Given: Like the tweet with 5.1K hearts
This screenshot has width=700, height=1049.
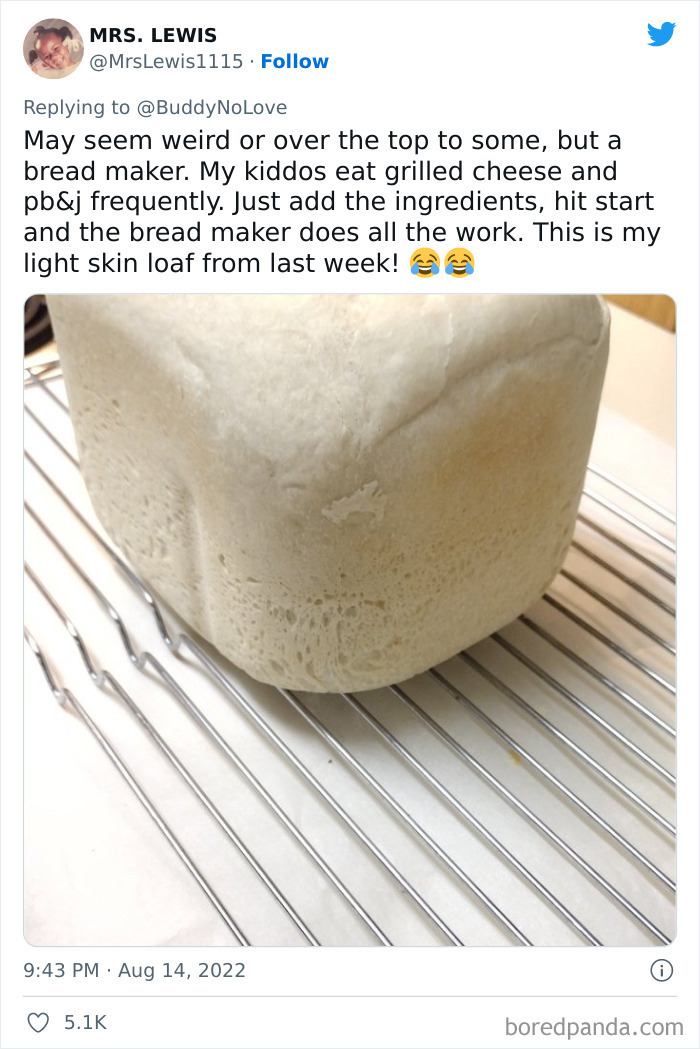Looking at the screenshot, I should click(39, 1023).
